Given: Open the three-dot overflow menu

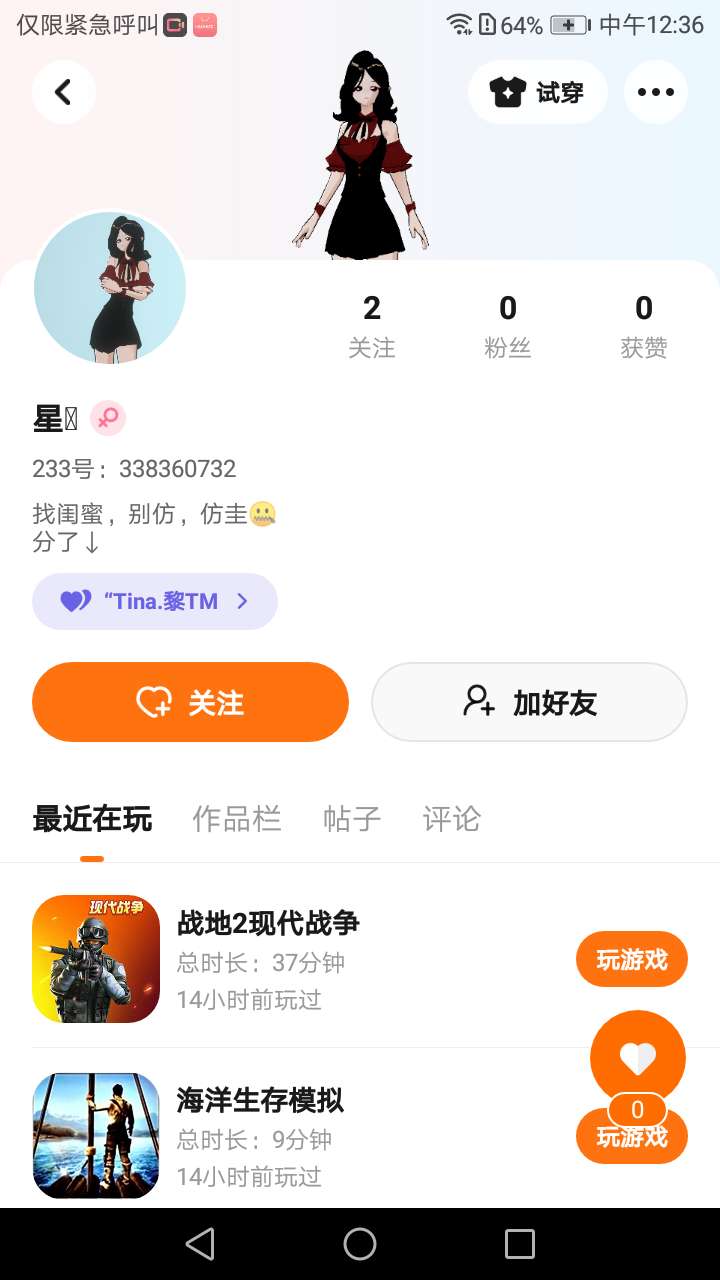Looking at the screenshot, I should tap(655, 92).
